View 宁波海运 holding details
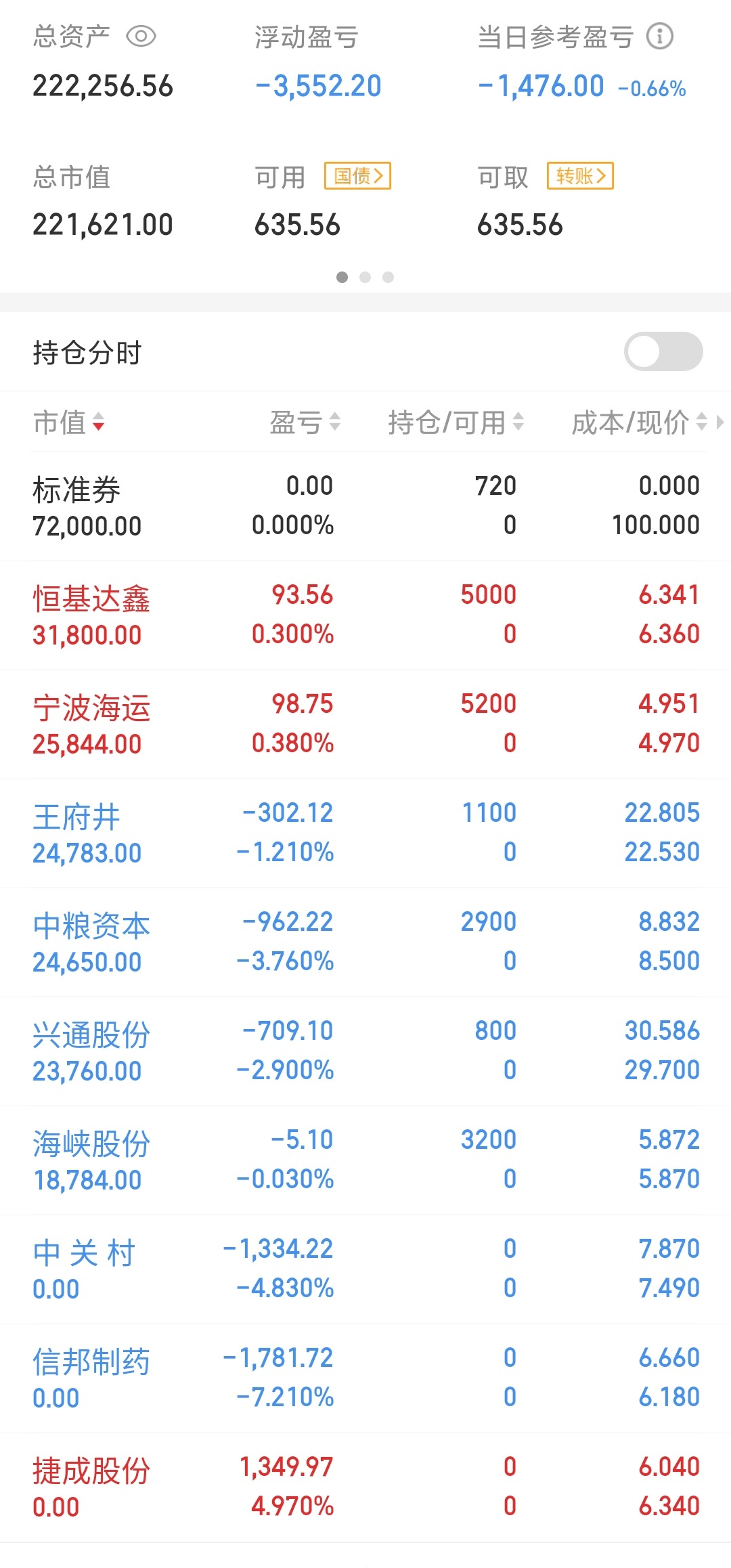Image resolution: width=731 pixels, height=1568 pixels. pyautogui.click(x=365, y=724)
